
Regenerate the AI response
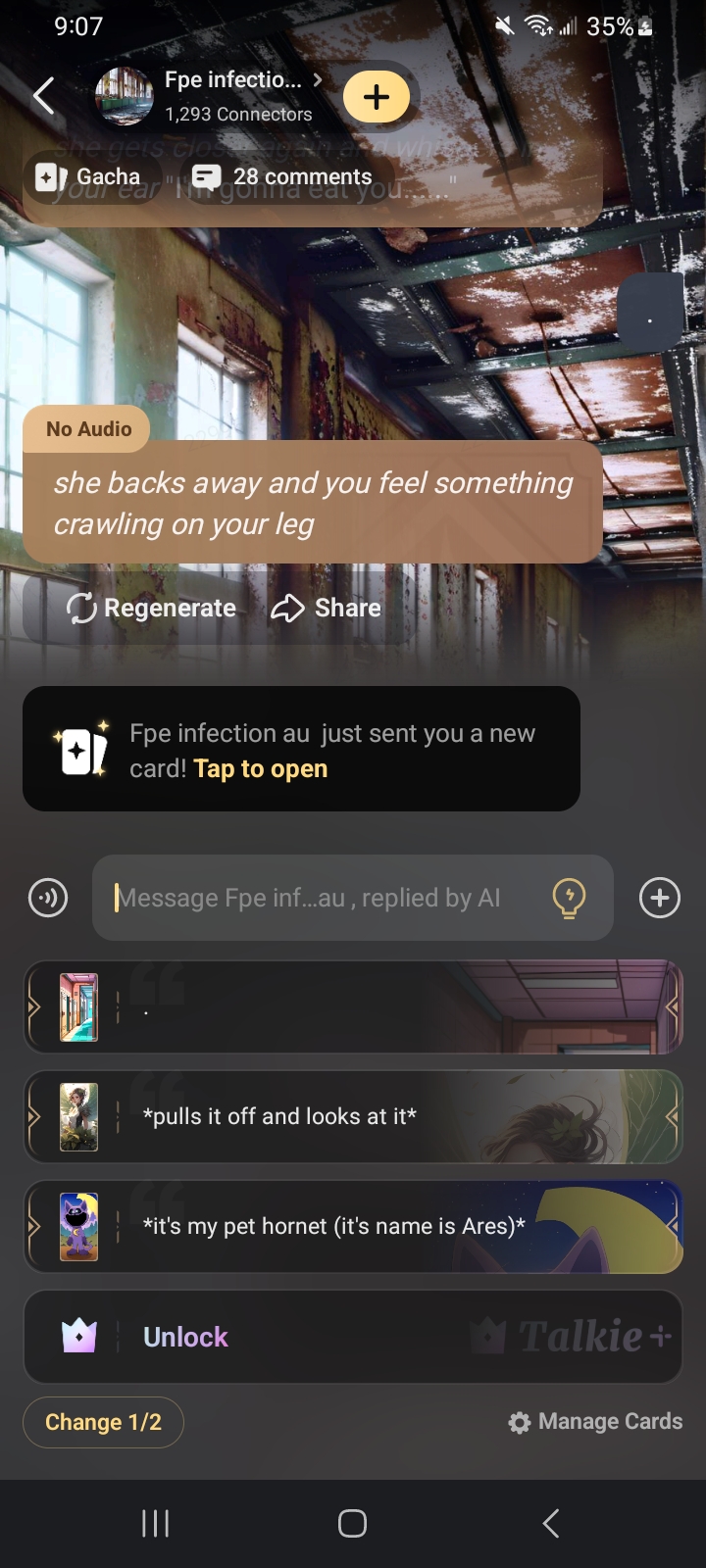pyautogui.click(x=152, y=609)
